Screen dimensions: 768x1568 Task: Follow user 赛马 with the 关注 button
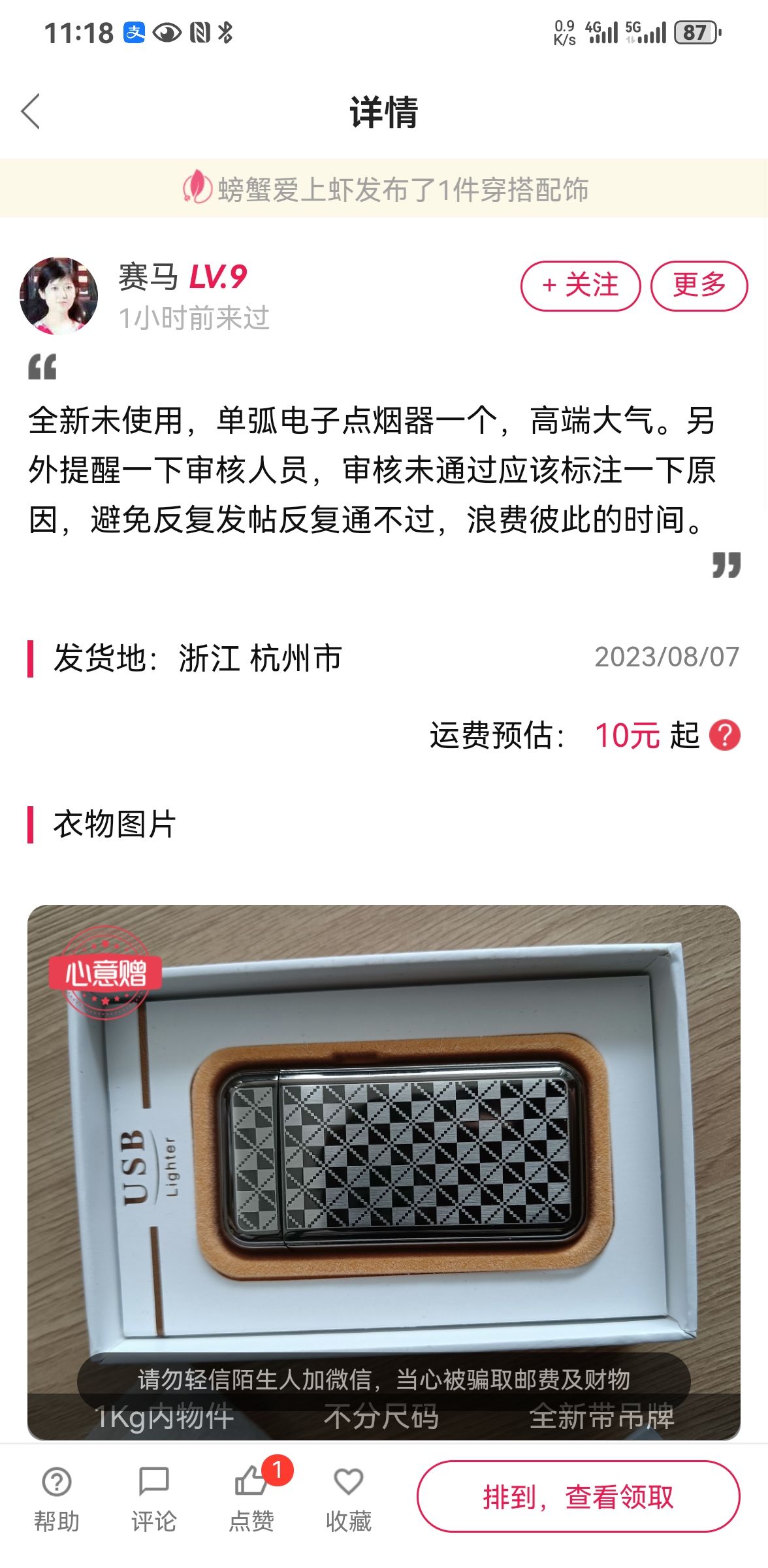click(581, 286)
